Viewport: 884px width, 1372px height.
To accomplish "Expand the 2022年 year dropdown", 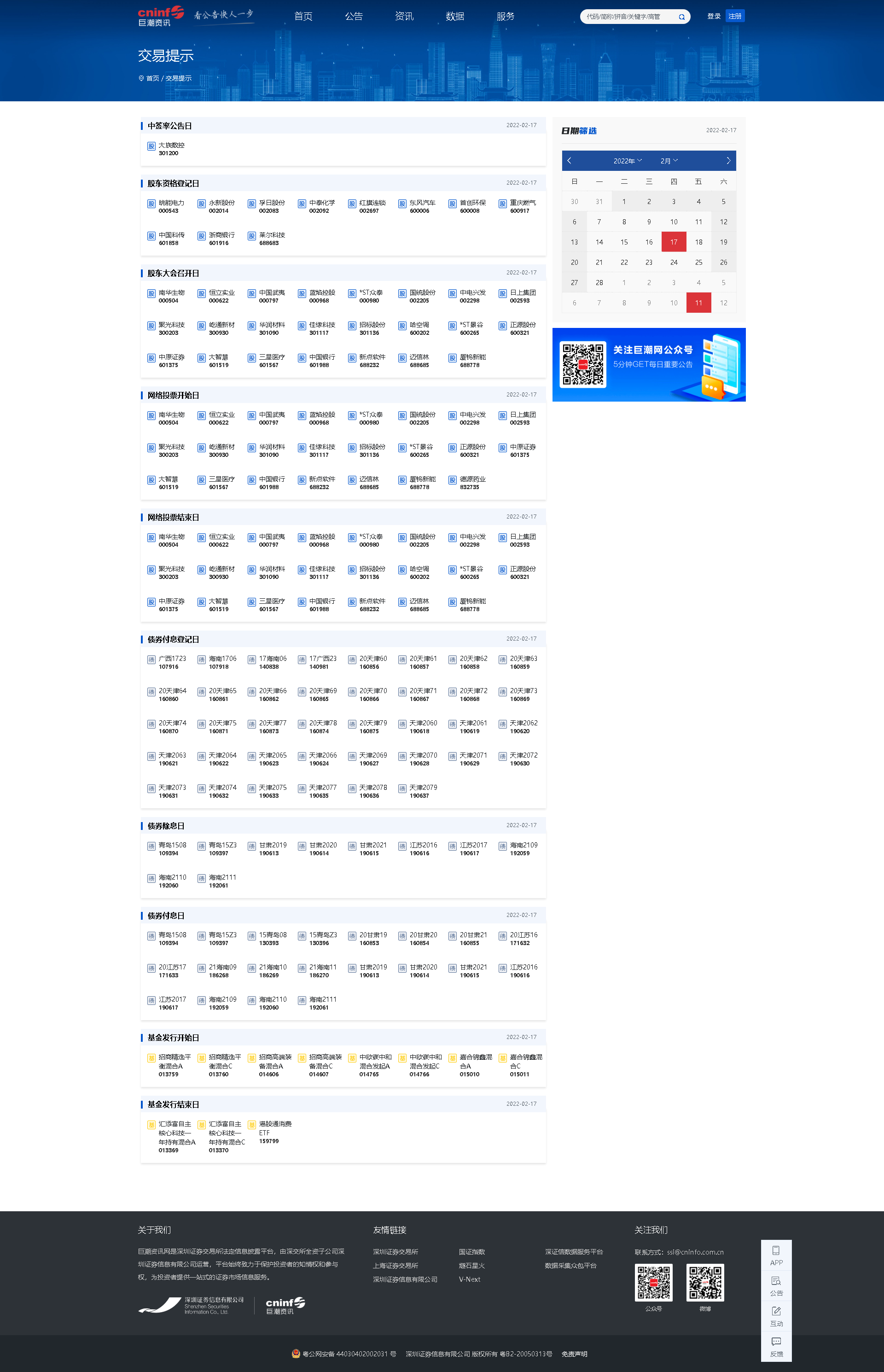I will [628, 161].
